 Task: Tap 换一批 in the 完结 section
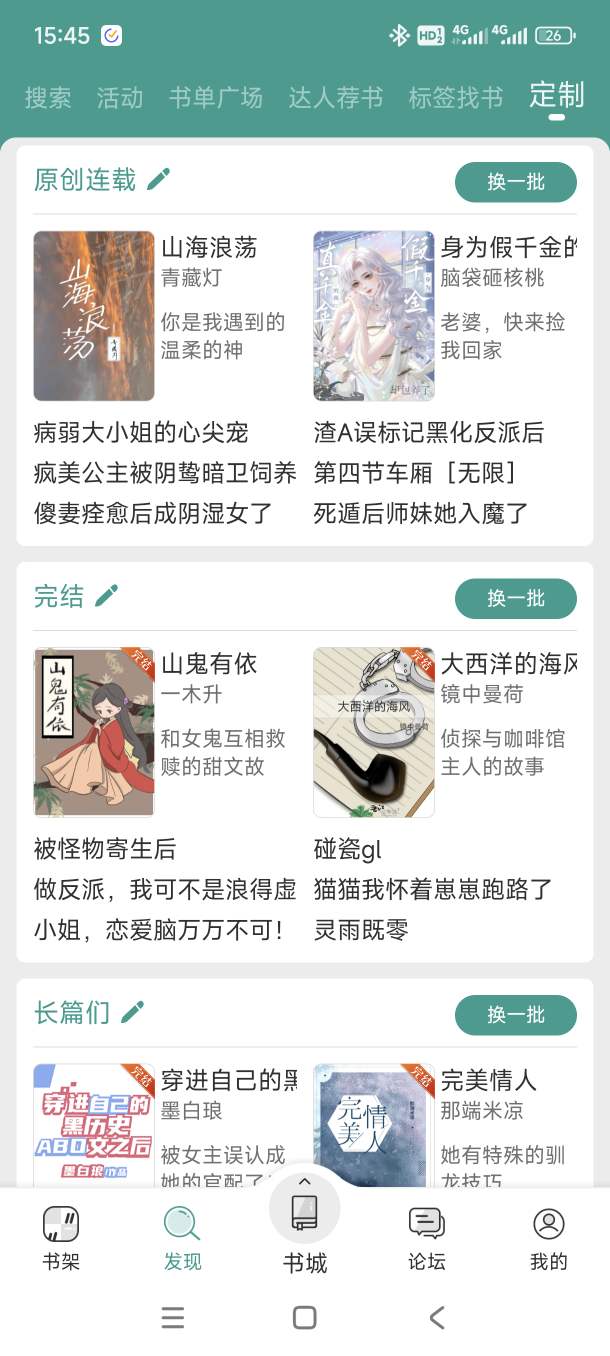point(515,598)
